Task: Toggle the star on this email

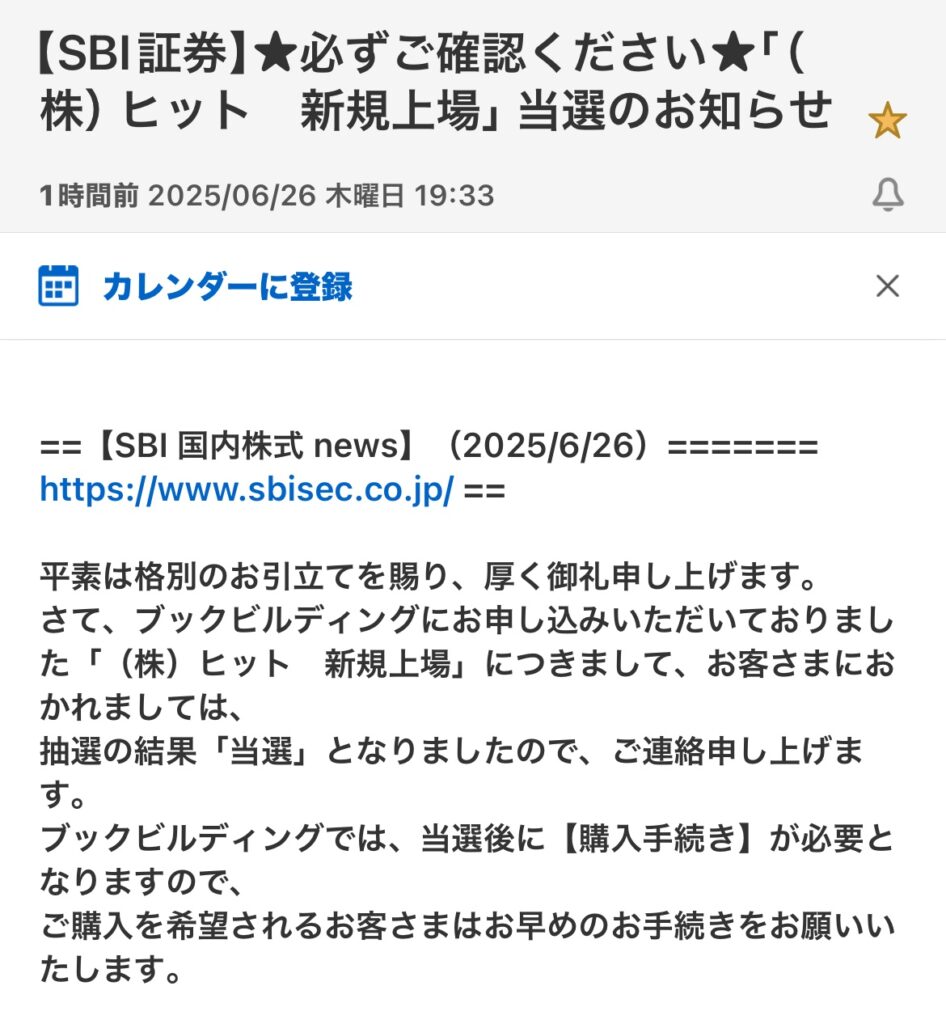Action: tap(886, 123)
